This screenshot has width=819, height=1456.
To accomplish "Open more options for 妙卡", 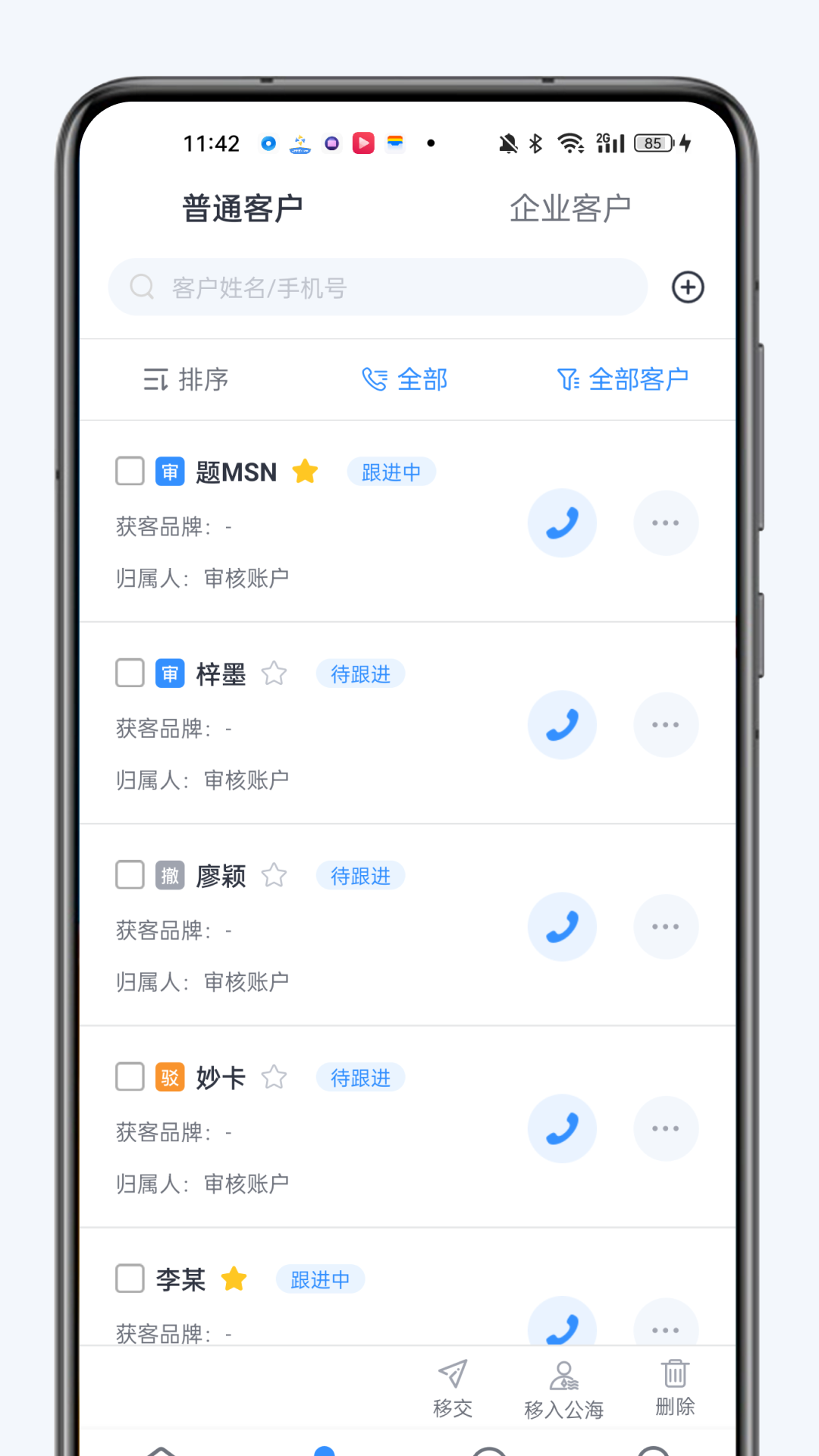I will click(x=666, y=1128).
